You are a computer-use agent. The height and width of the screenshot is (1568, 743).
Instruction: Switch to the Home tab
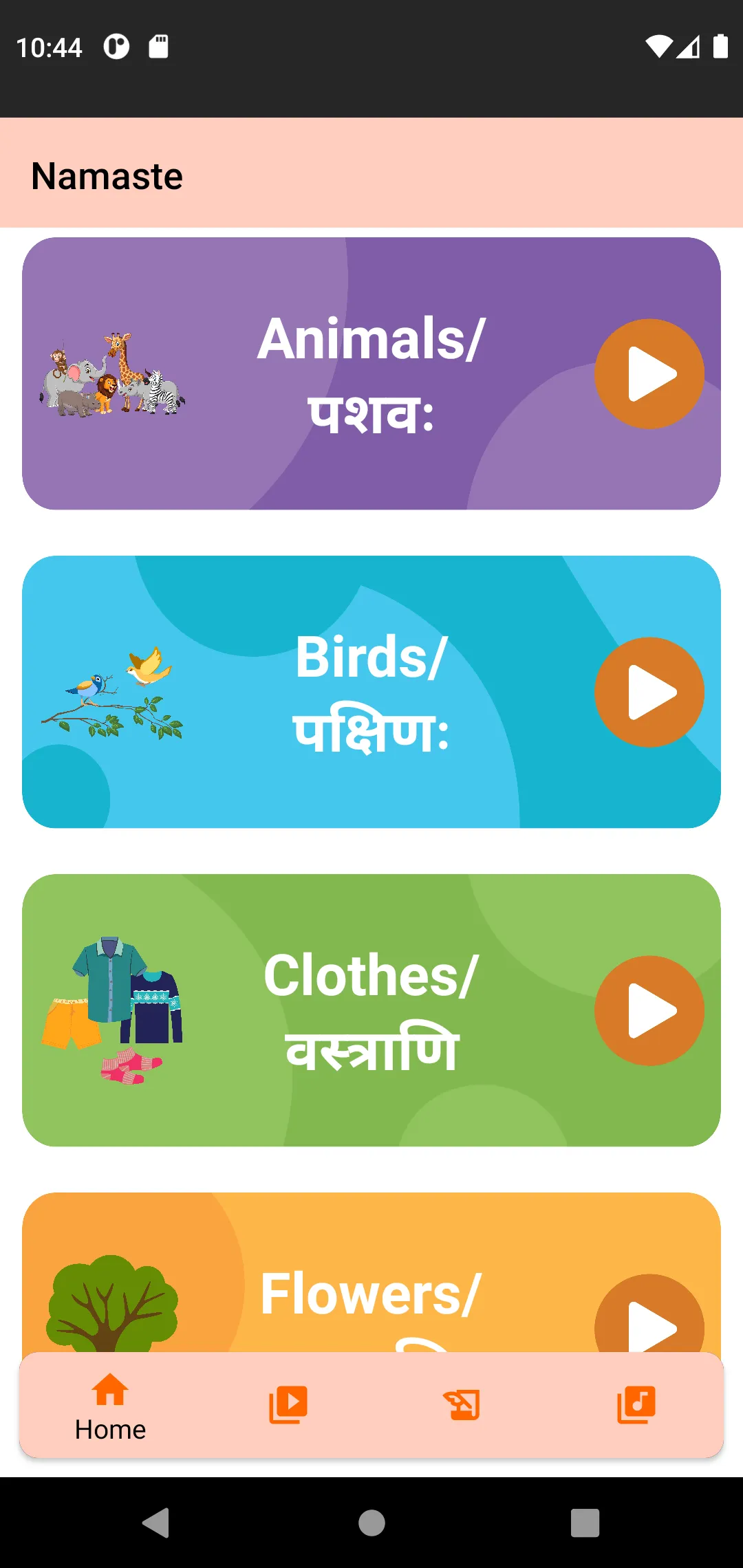click(x=110, y=1406)
